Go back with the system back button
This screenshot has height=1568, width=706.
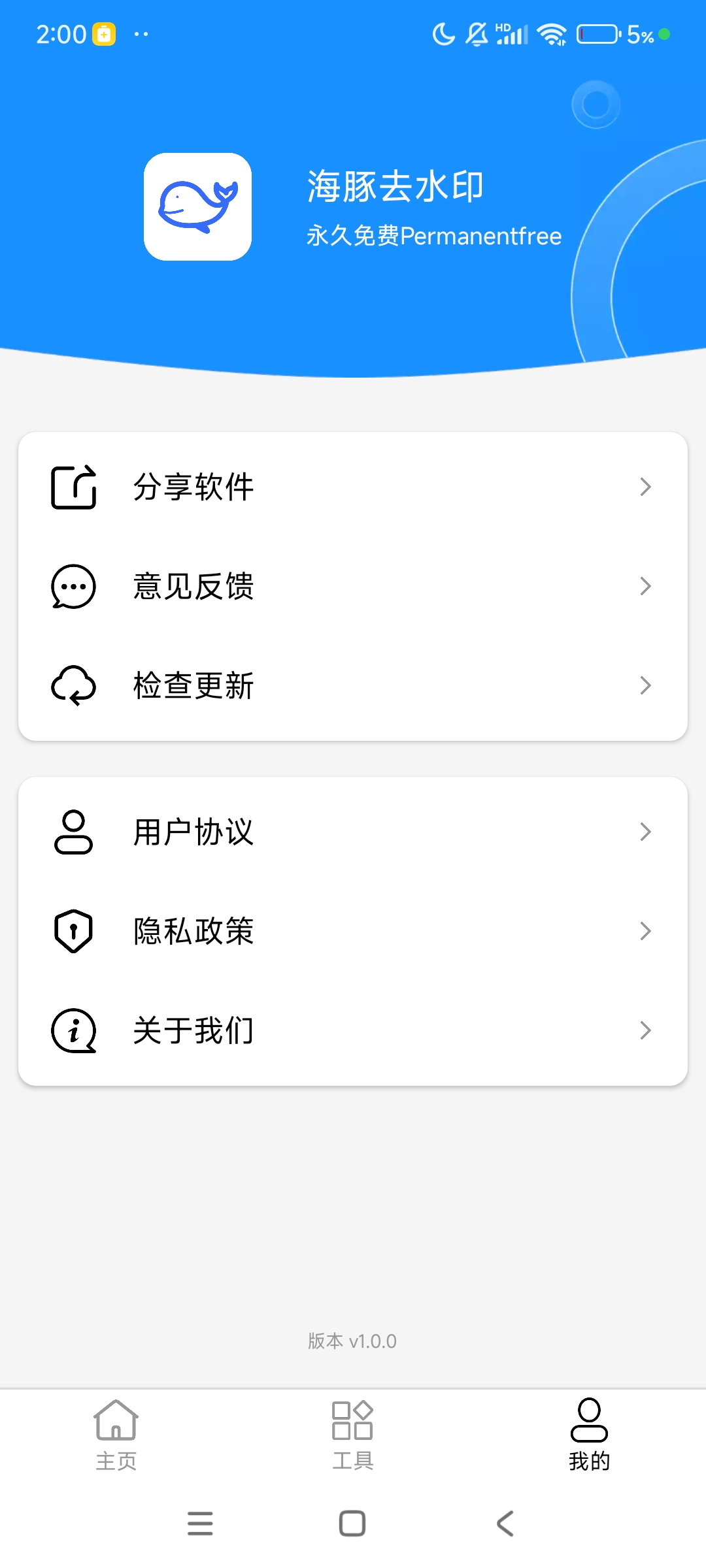tap(505, 1524)
